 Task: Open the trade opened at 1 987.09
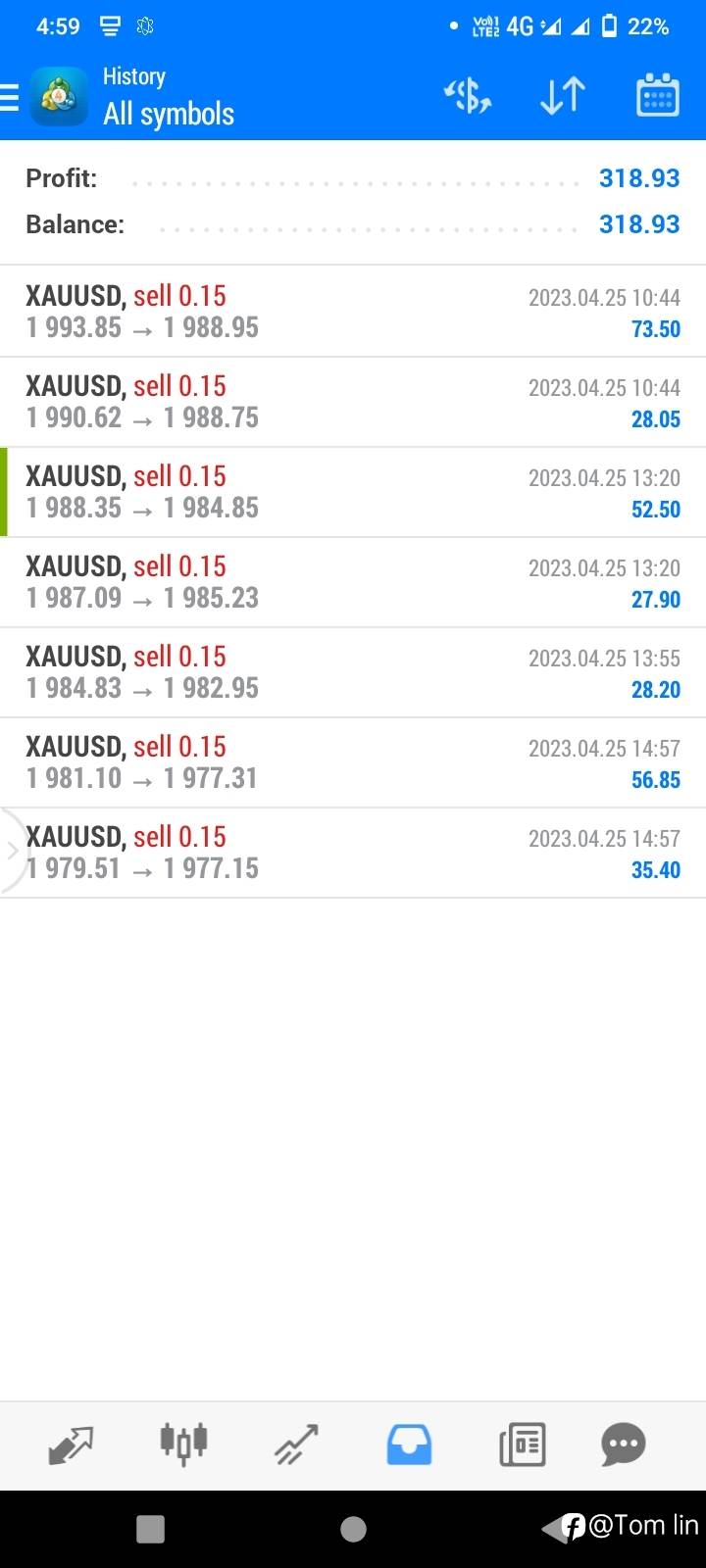click(x=353, y=582)
